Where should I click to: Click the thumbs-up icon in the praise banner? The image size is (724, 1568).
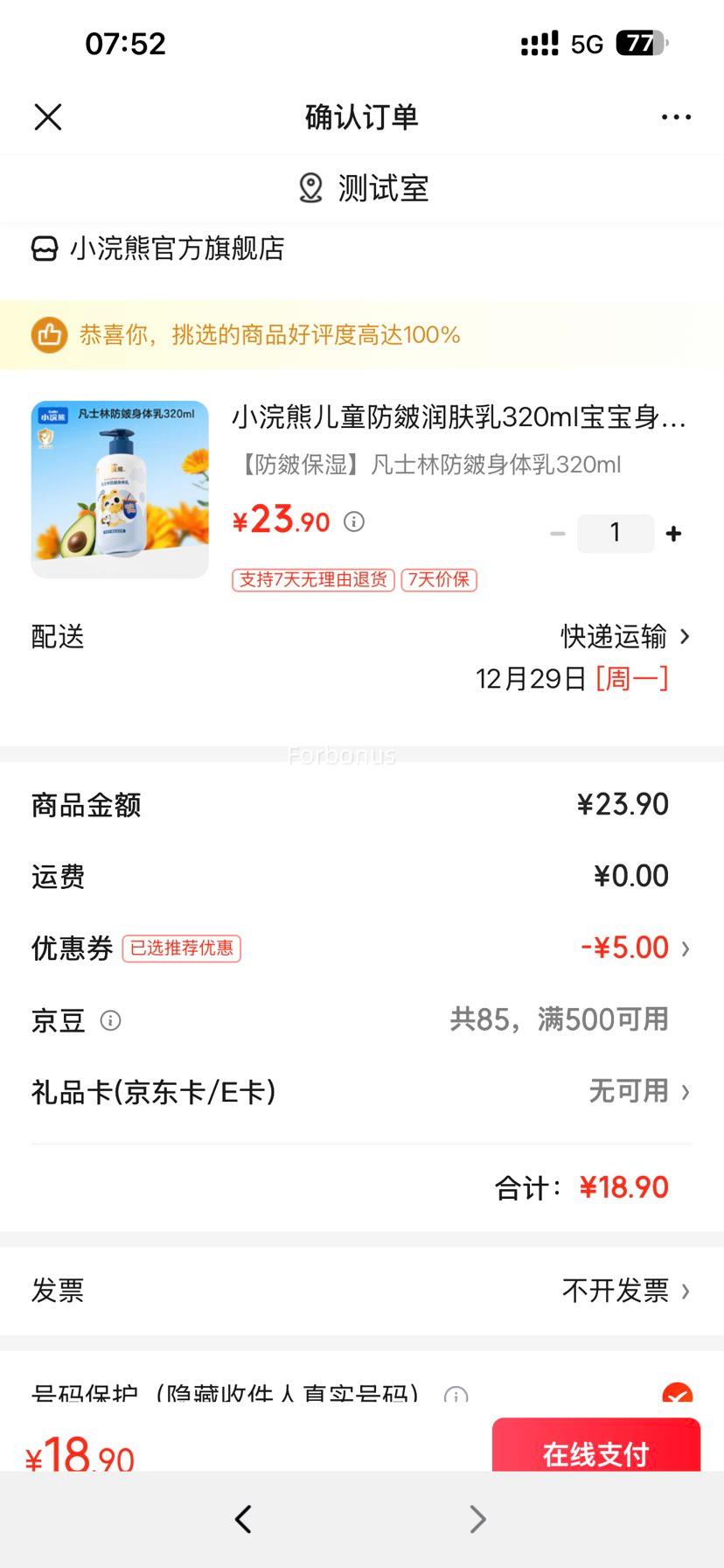click(x=49, y=334)
